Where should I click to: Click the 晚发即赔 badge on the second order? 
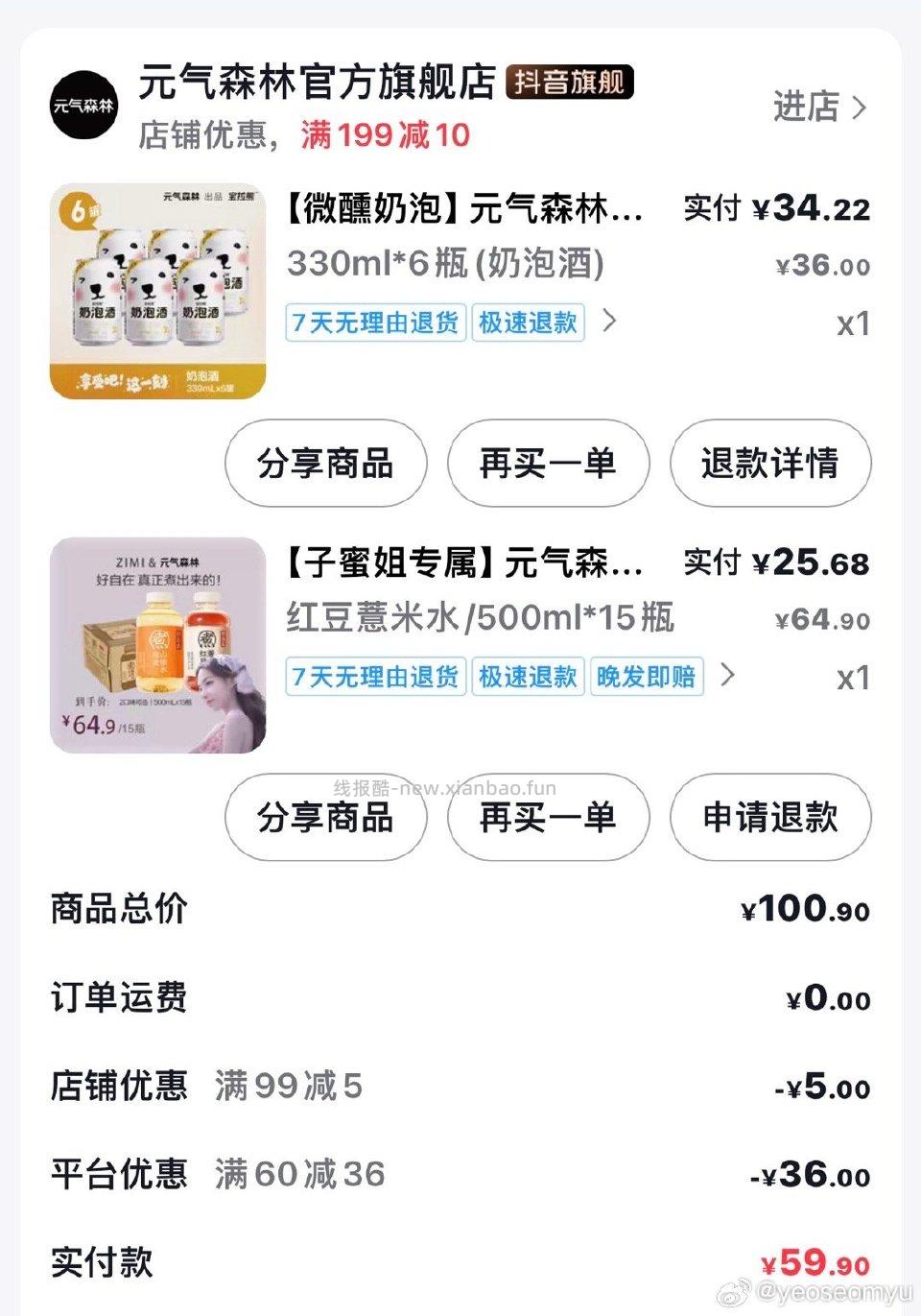point(647,677)
